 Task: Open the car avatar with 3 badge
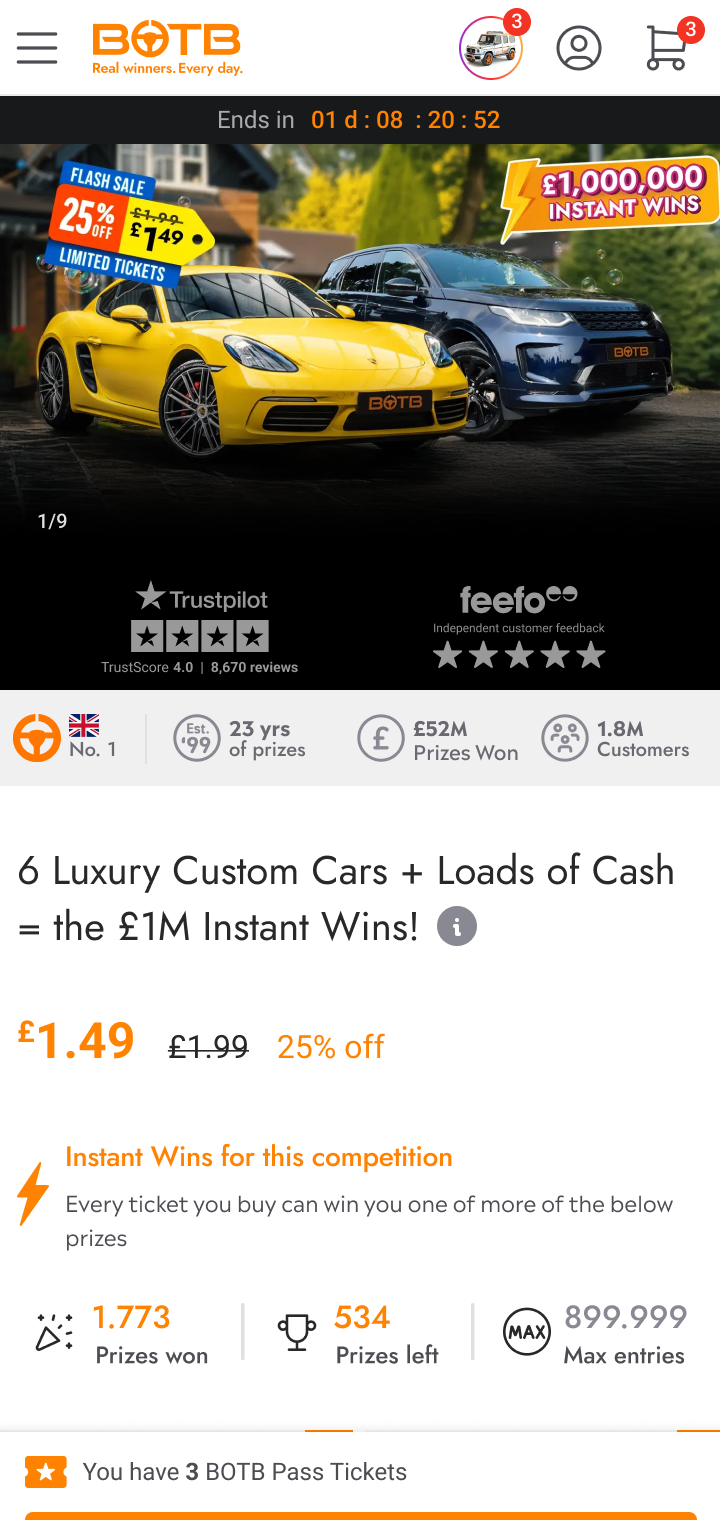491,48
